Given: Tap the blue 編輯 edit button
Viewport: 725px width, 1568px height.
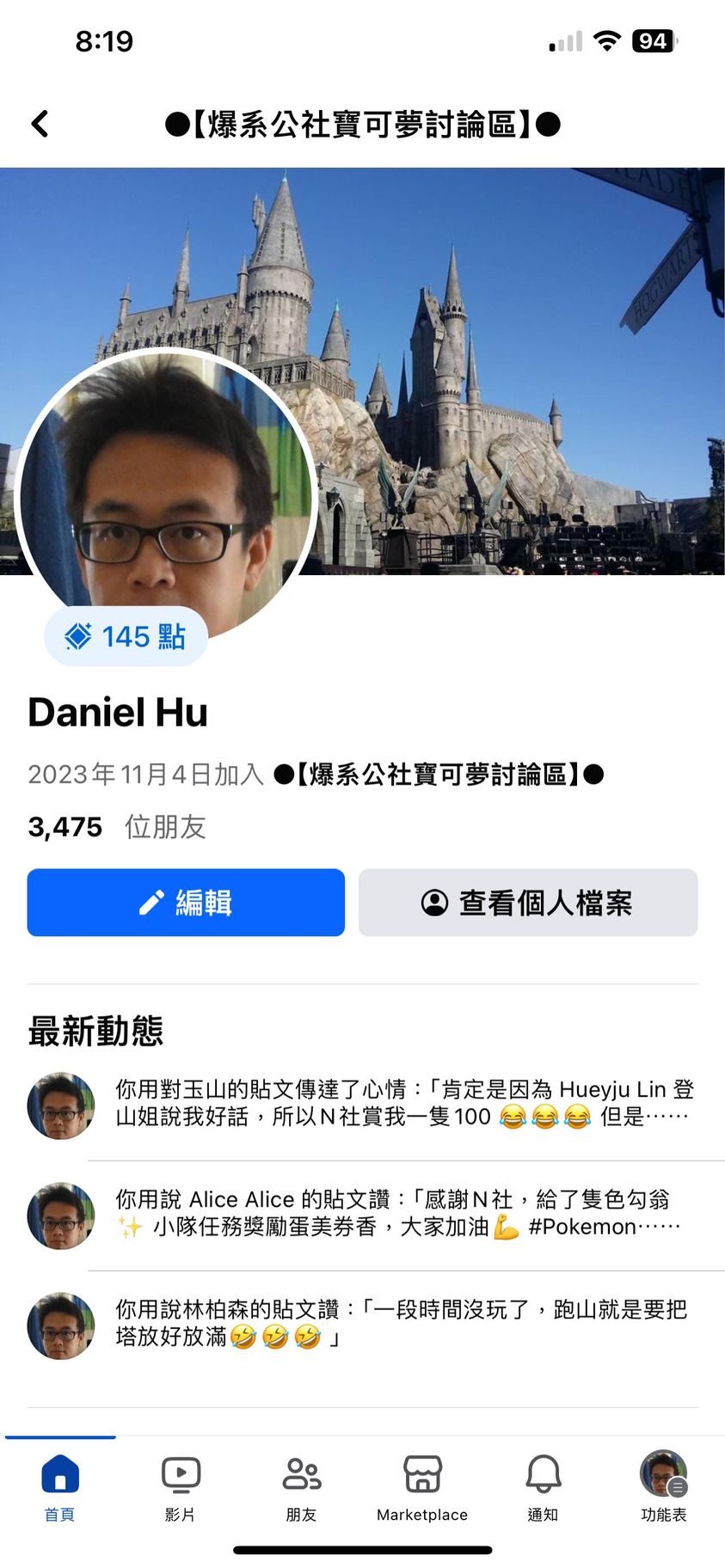Looking at the screenshot, I should (x=186, y=903).
